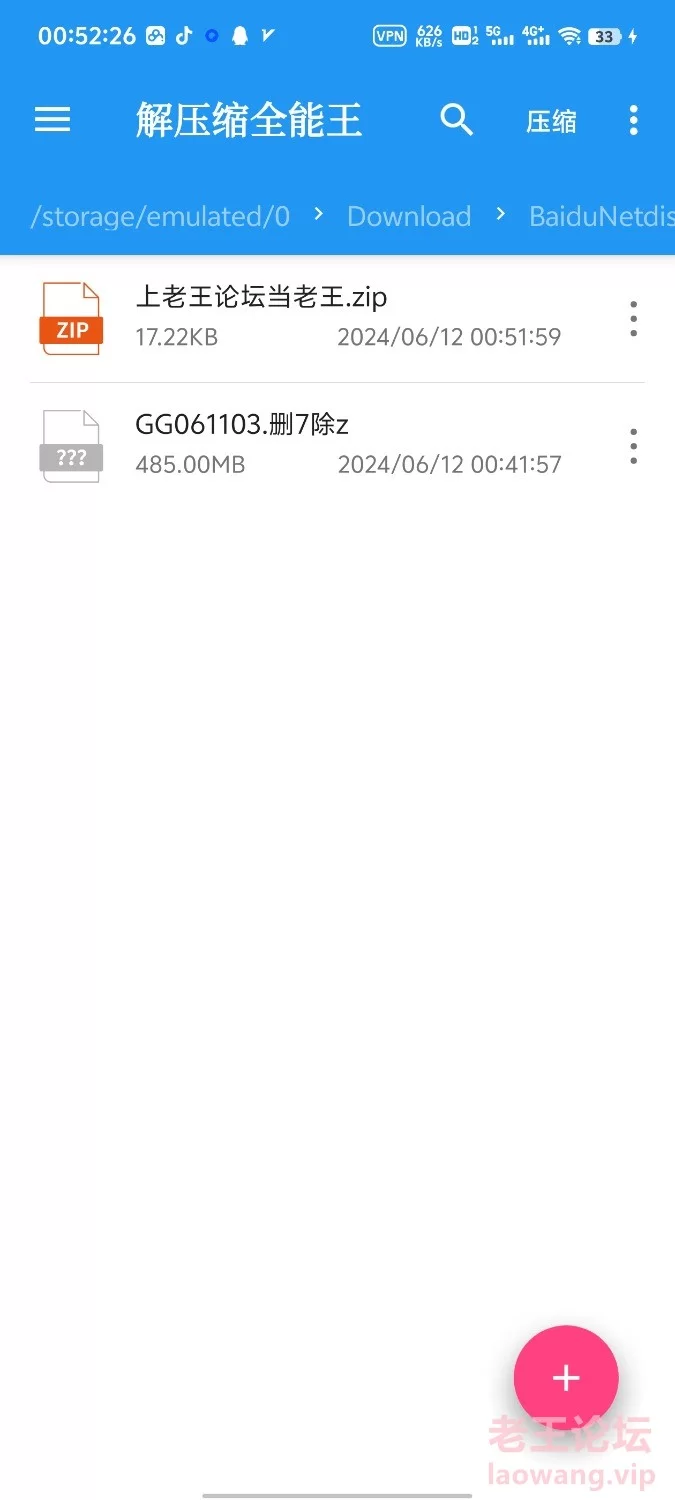Open more options for GG061103.删7除z
Viewport: 675px width, 1500px height.
coord(633,446)
